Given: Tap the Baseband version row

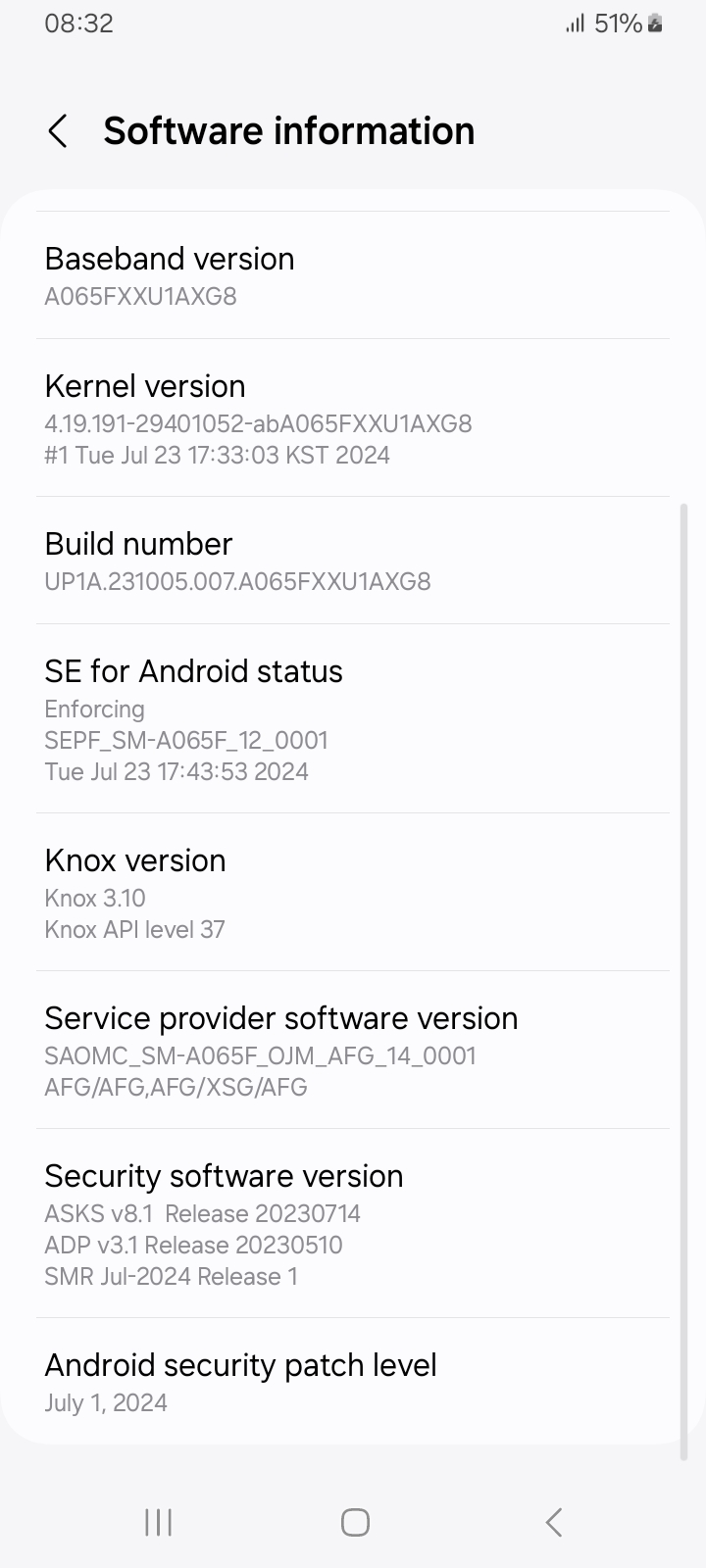Looking at the screenshot, I should (x=353, y=275).
